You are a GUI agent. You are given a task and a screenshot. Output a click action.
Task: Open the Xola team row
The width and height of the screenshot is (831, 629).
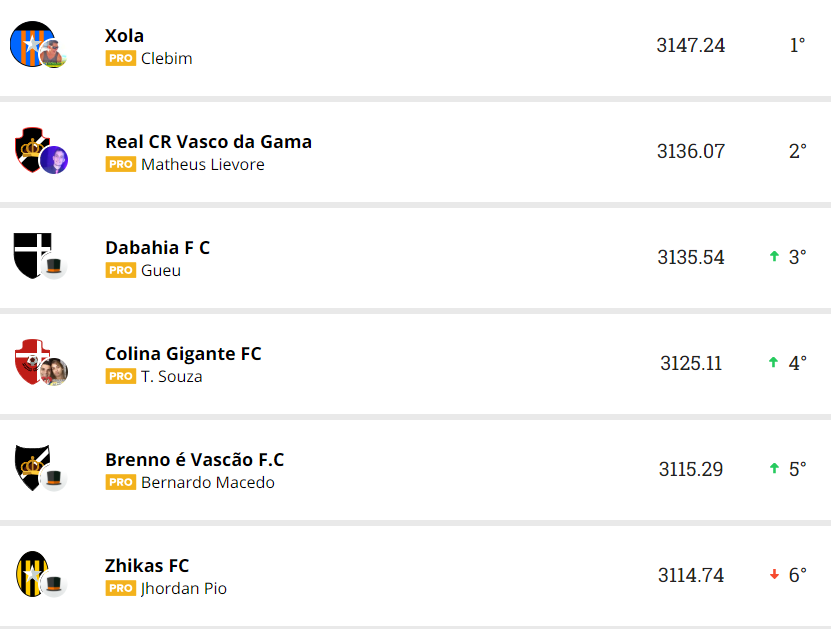point(124,36)
